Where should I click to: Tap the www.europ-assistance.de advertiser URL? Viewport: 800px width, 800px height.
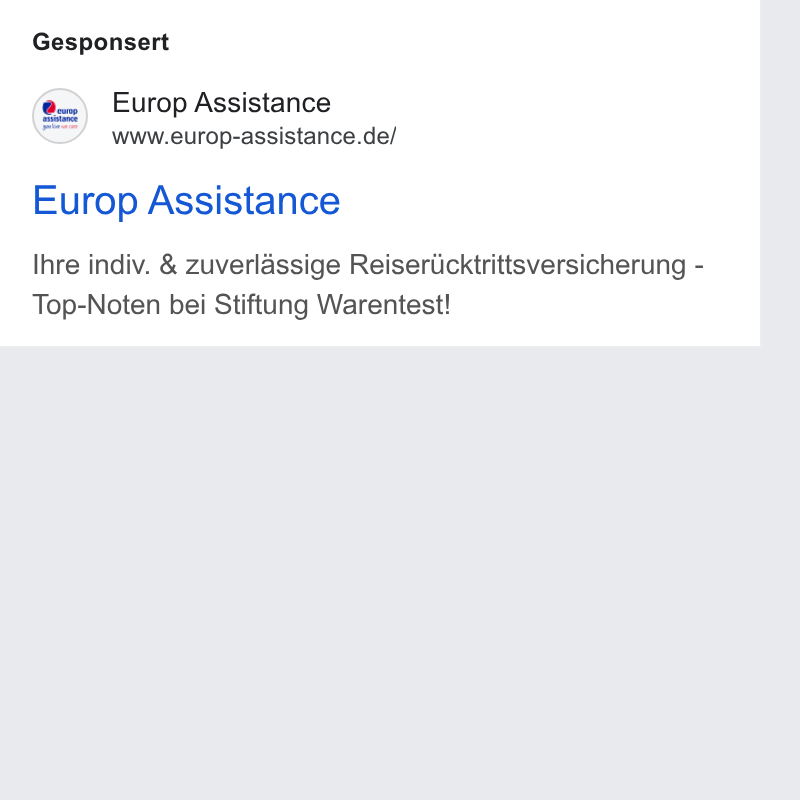254,137
